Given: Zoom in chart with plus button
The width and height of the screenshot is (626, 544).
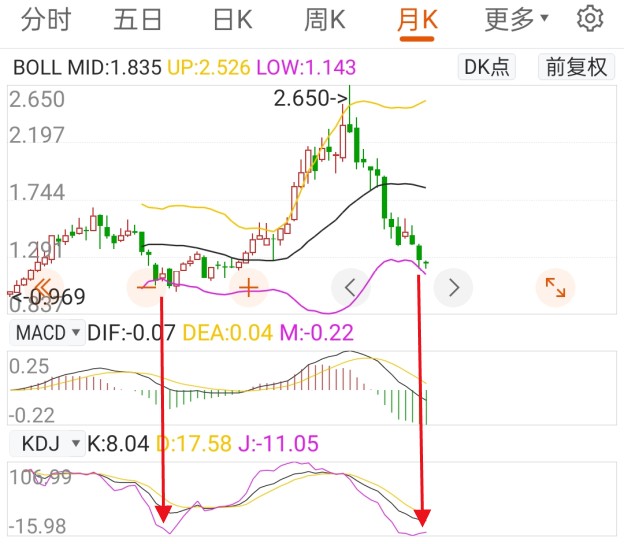Looking at the screenshot, I should (249, 287).
